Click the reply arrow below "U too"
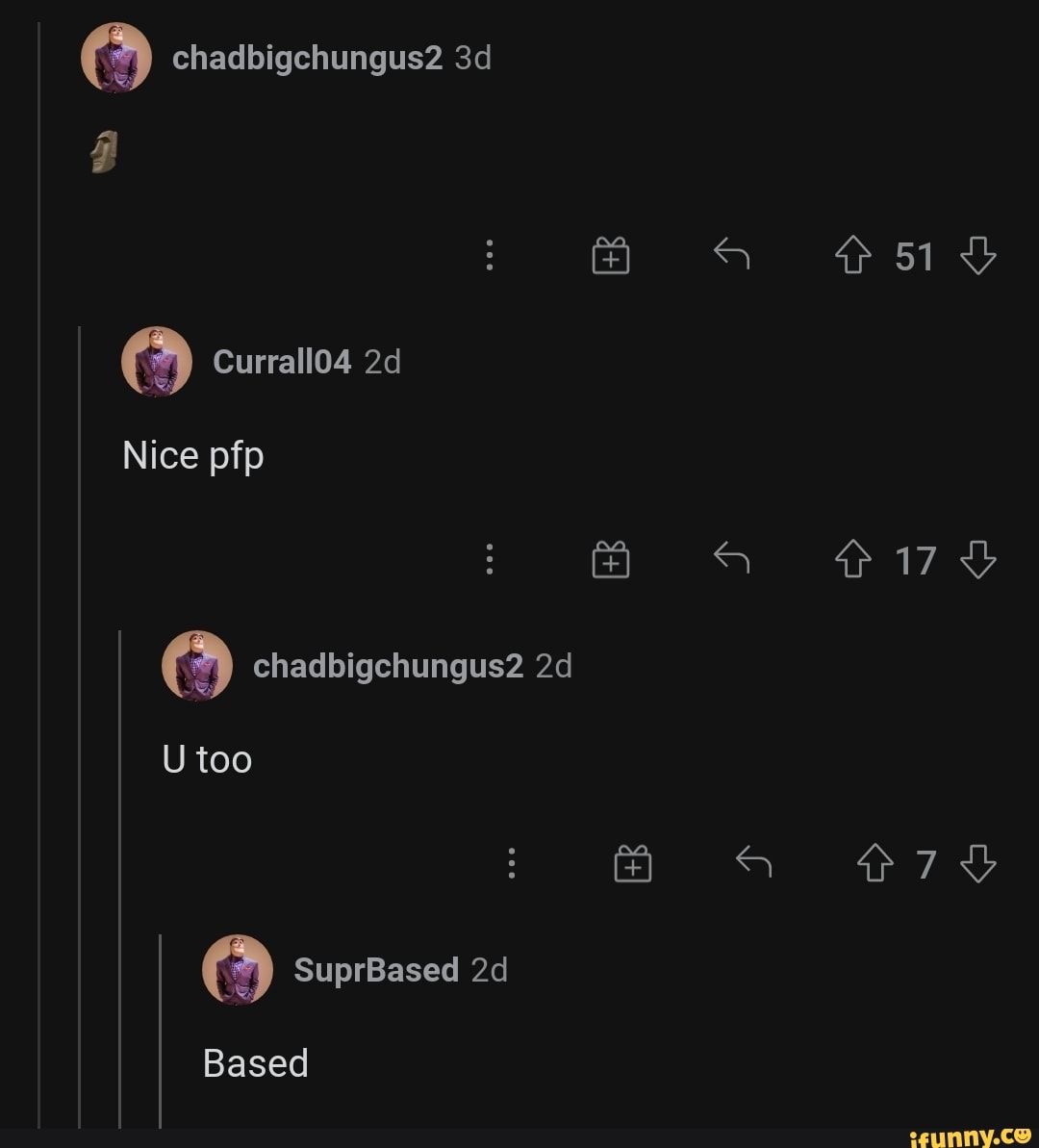 754,863
